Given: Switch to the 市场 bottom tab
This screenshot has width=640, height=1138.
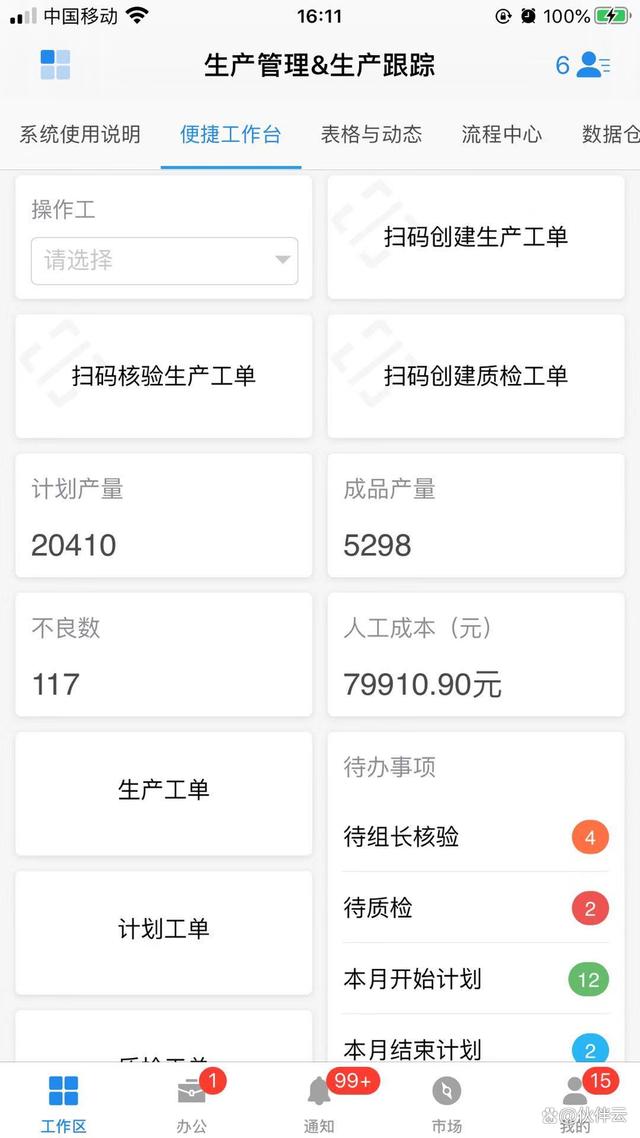Looking at the screenshot, I should pos(447,1102).
